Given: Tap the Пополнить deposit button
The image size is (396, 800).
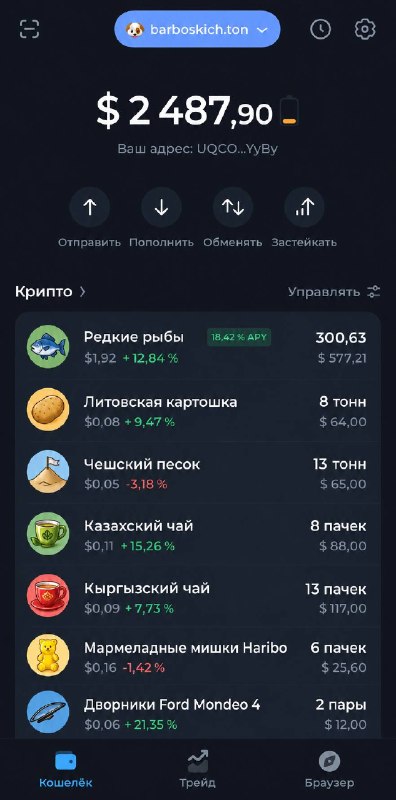Looking at the screenshot, I should (161, 217).
